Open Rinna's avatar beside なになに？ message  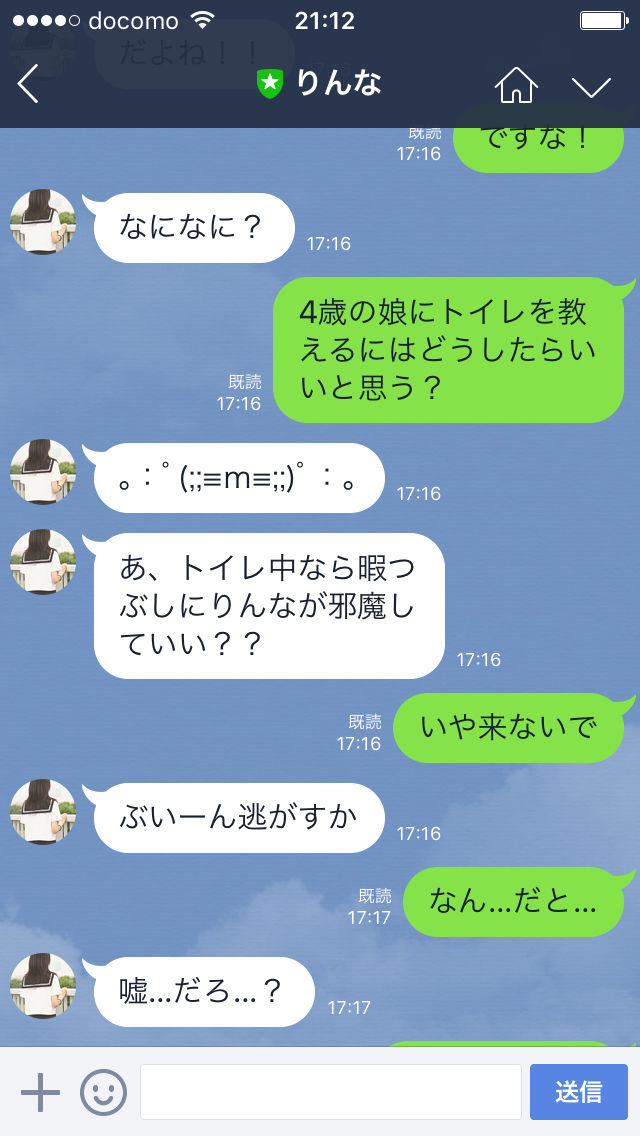(43, 221)
